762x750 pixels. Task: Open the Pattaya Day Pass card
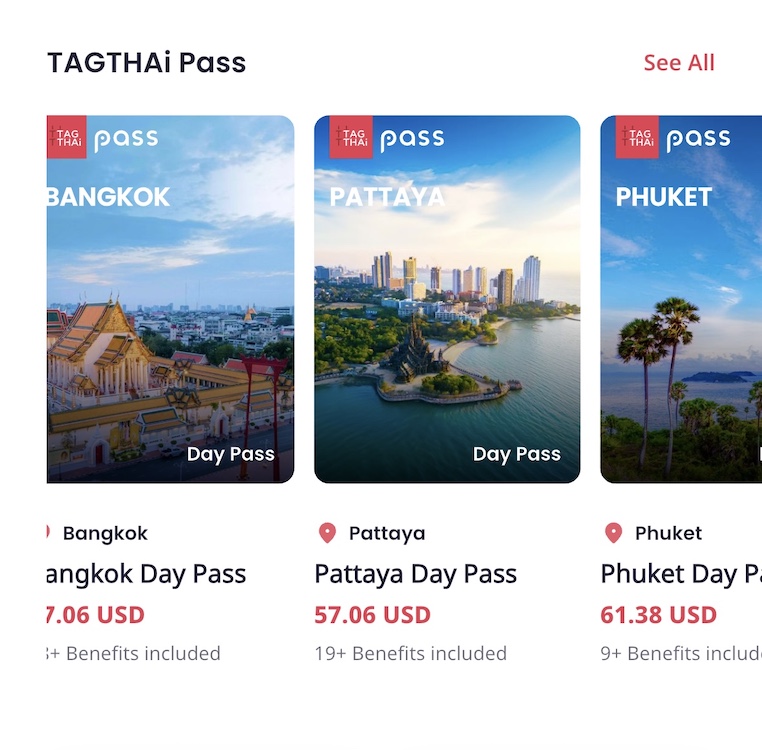tap(447, 300)
